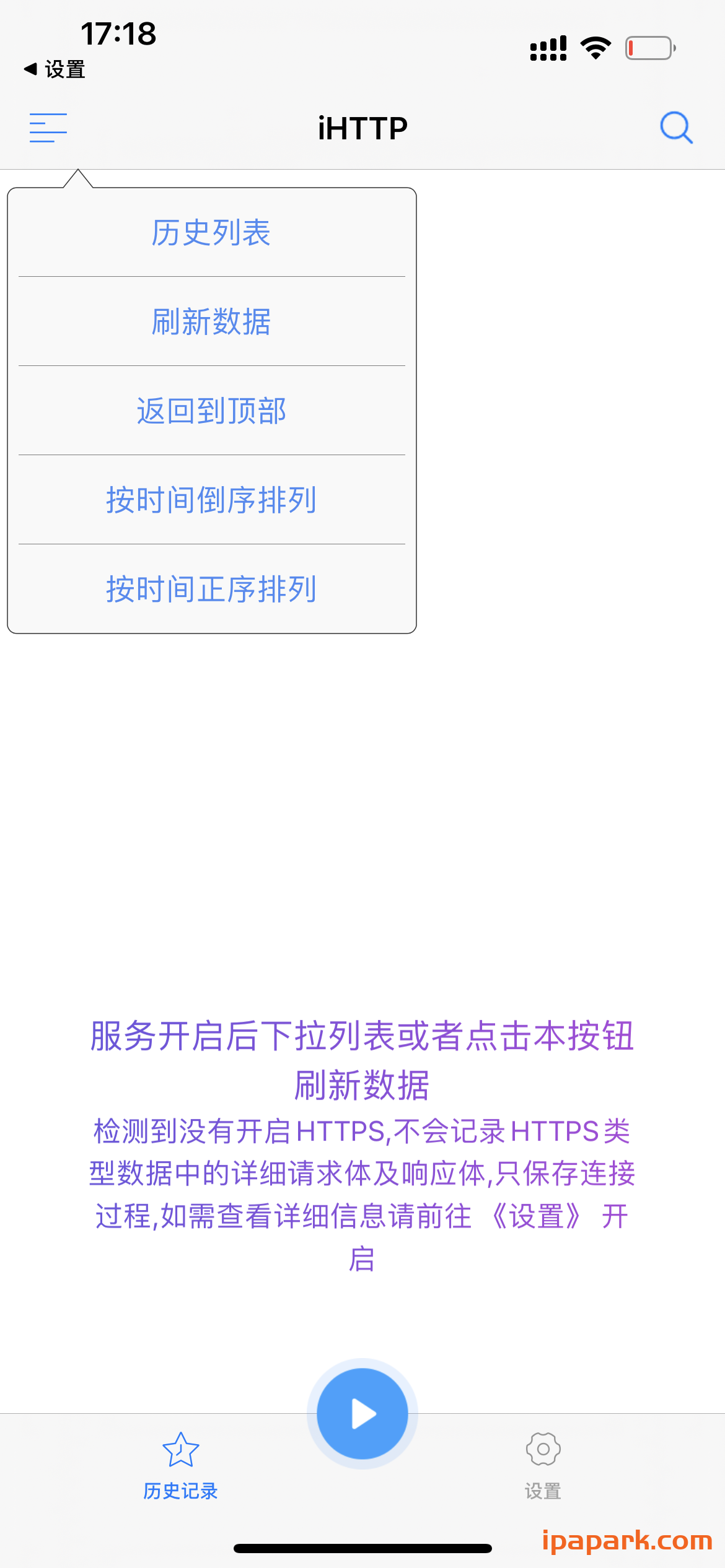The width and height of the screenshot is (725, 1568).
Task: Tap 返回到顶部 to scroll to top
Action: [x=211, y=412]
